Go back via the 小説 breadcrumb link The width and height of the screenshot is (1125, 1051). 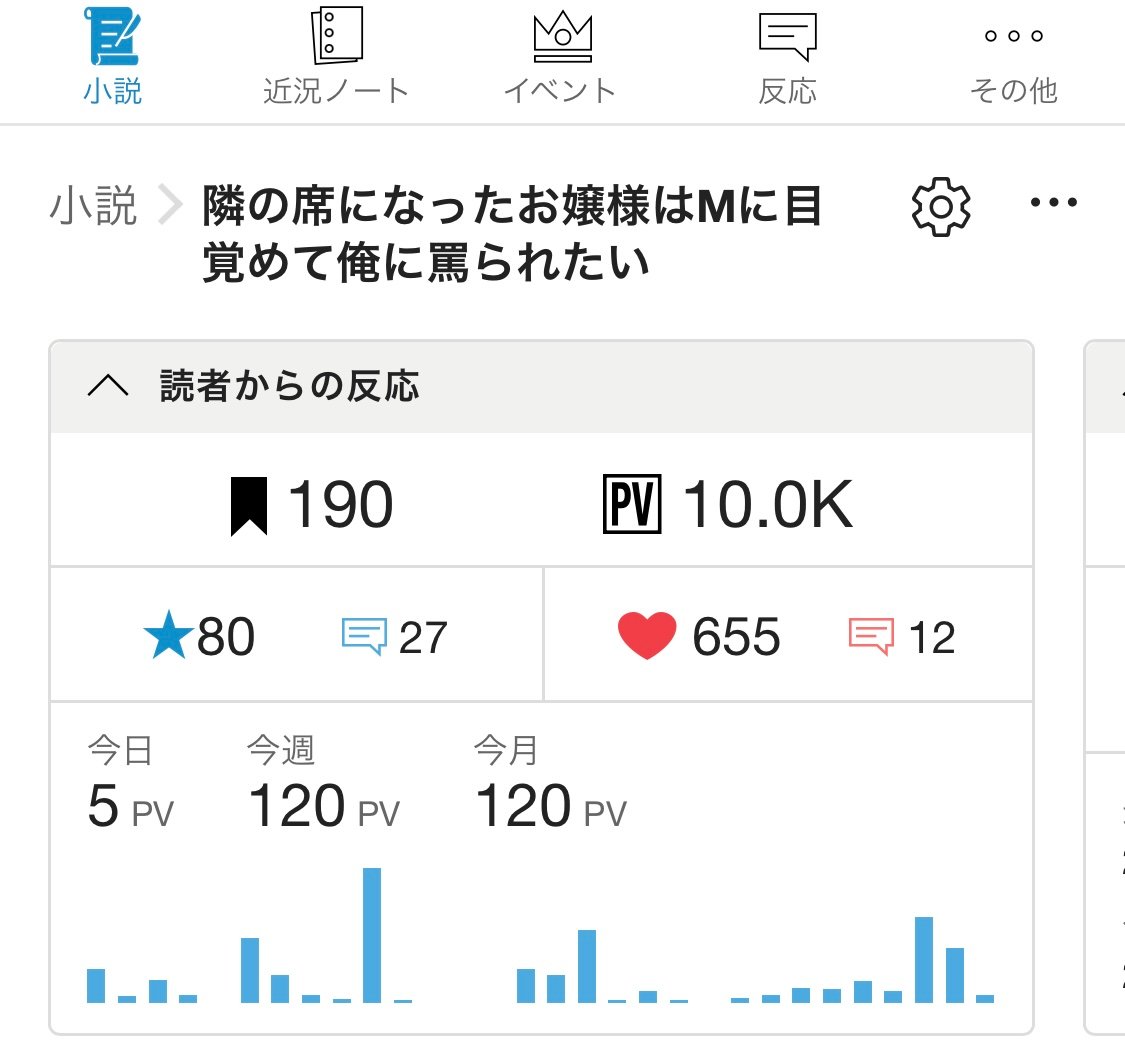(93, 207)
